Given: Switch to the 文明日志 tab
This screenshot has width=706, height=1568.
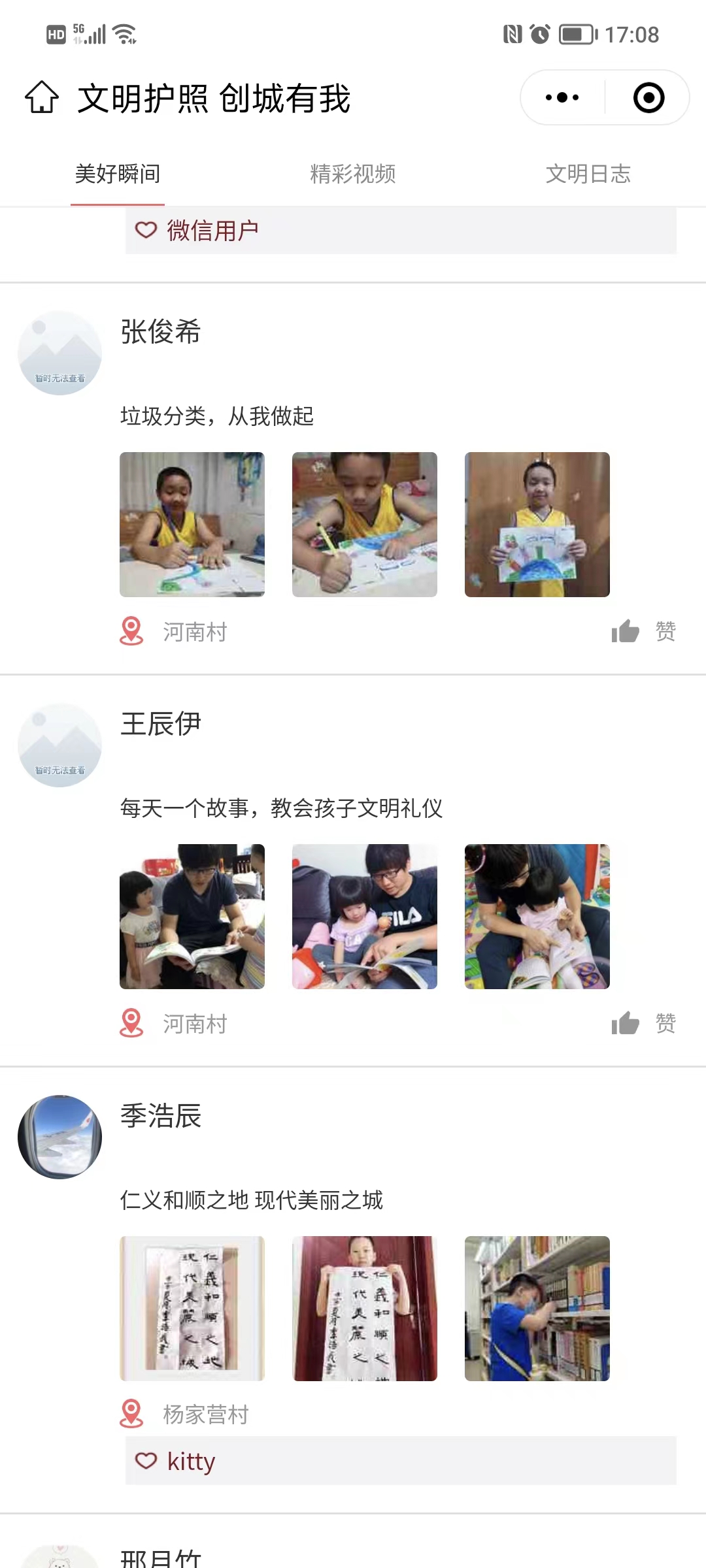Looking at the screenshot, I should coord(588,174).
